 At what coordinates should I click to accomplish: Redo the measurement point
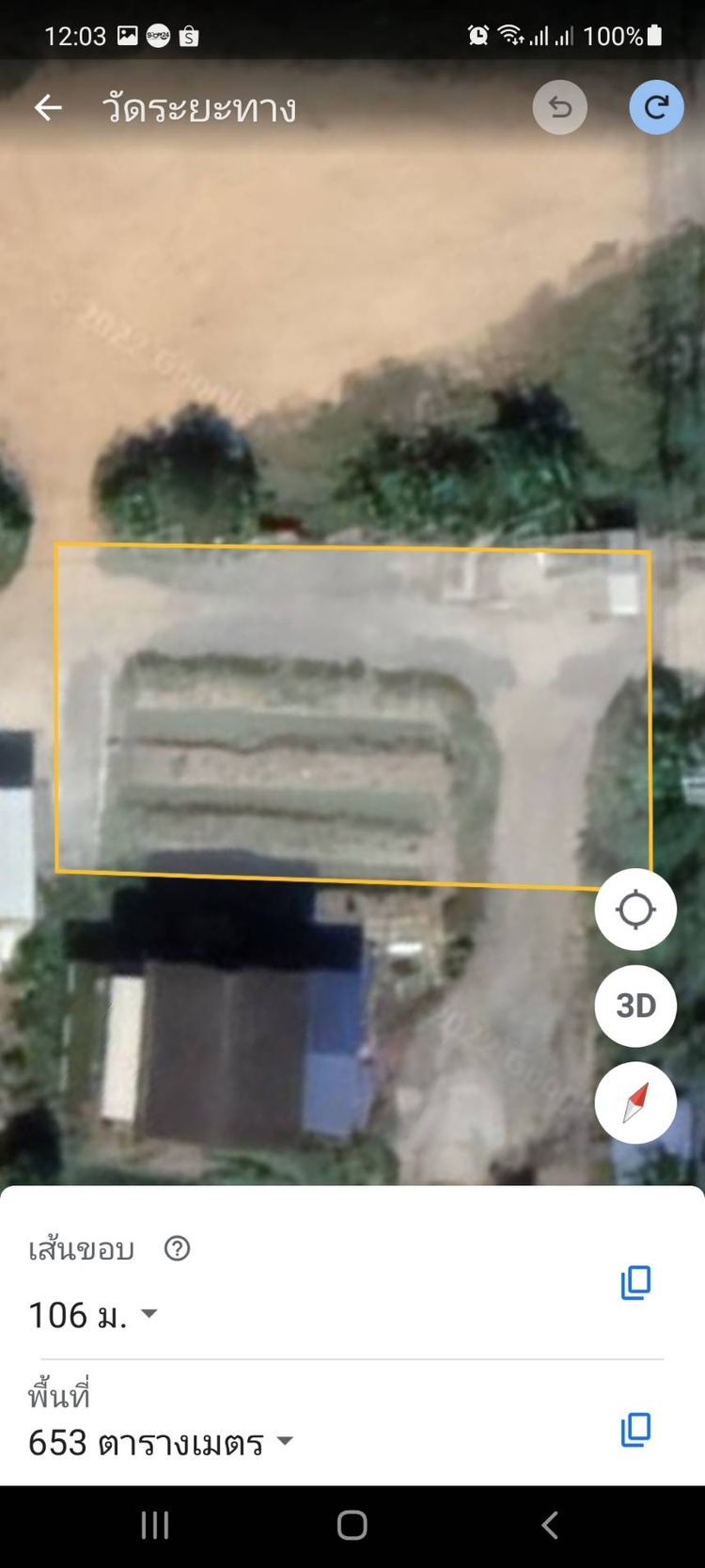tap(656, 108)
